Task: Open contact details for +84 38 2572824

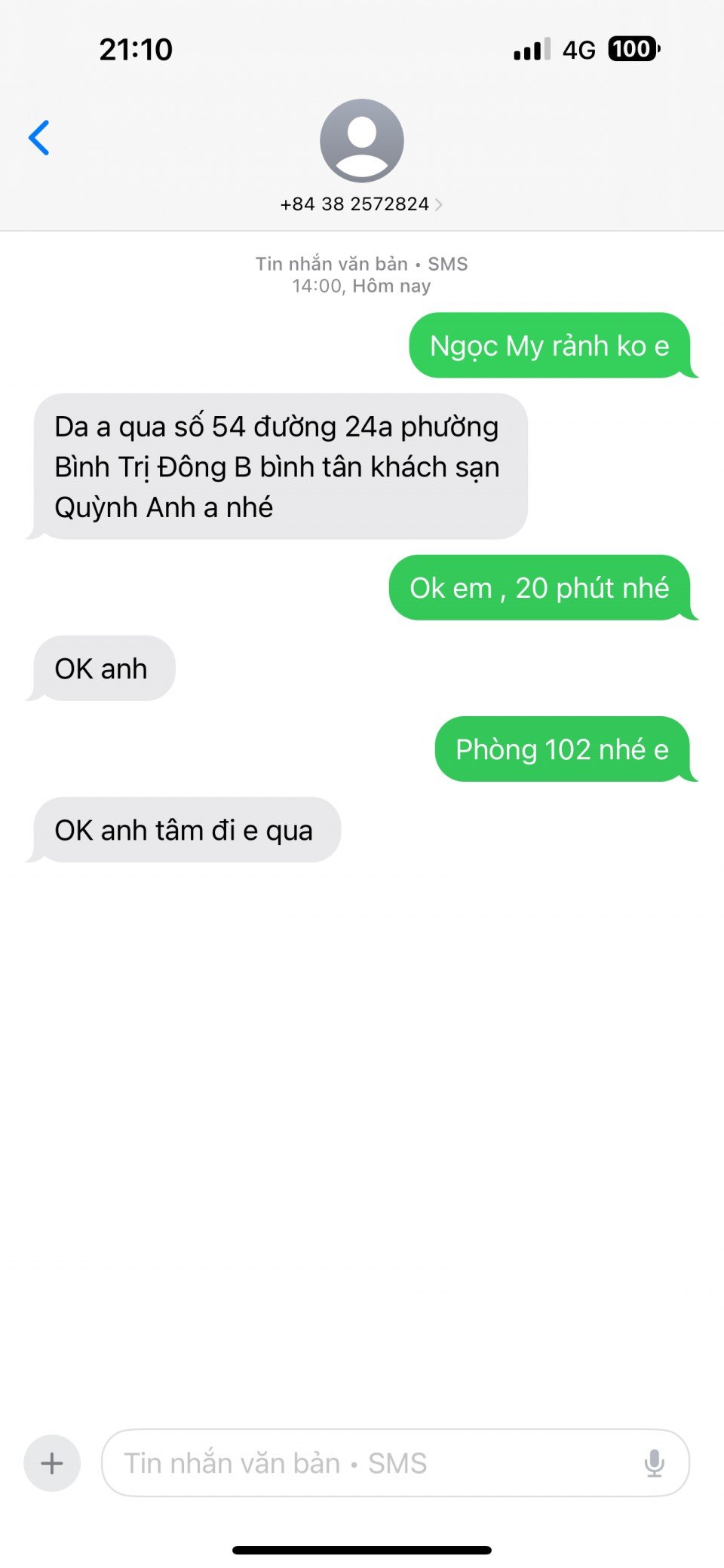Action: point(361,204)
